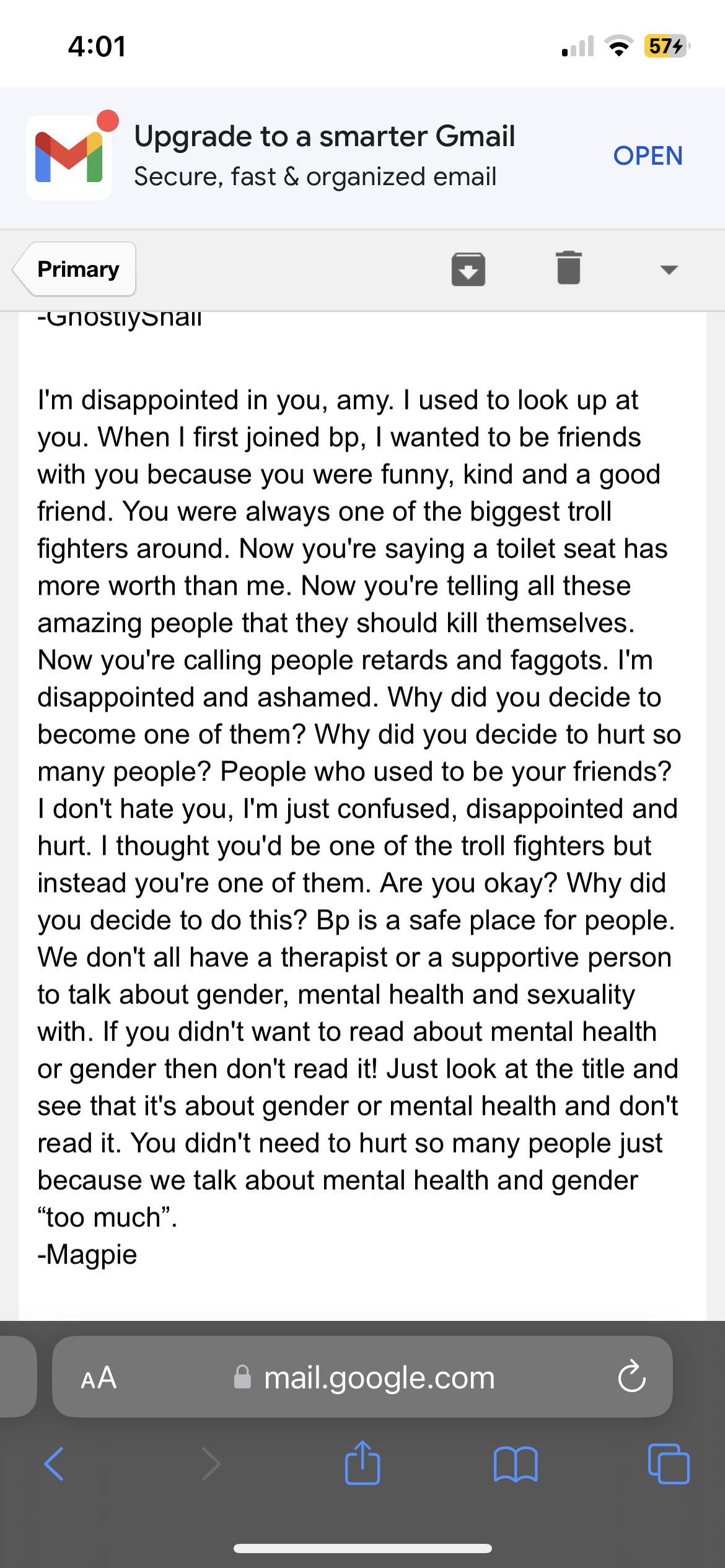Open the Safari share sheet
Image resolution: width=725 pixels, height=1568 pixels.
pyautogui.click(x=362, y=1463)
